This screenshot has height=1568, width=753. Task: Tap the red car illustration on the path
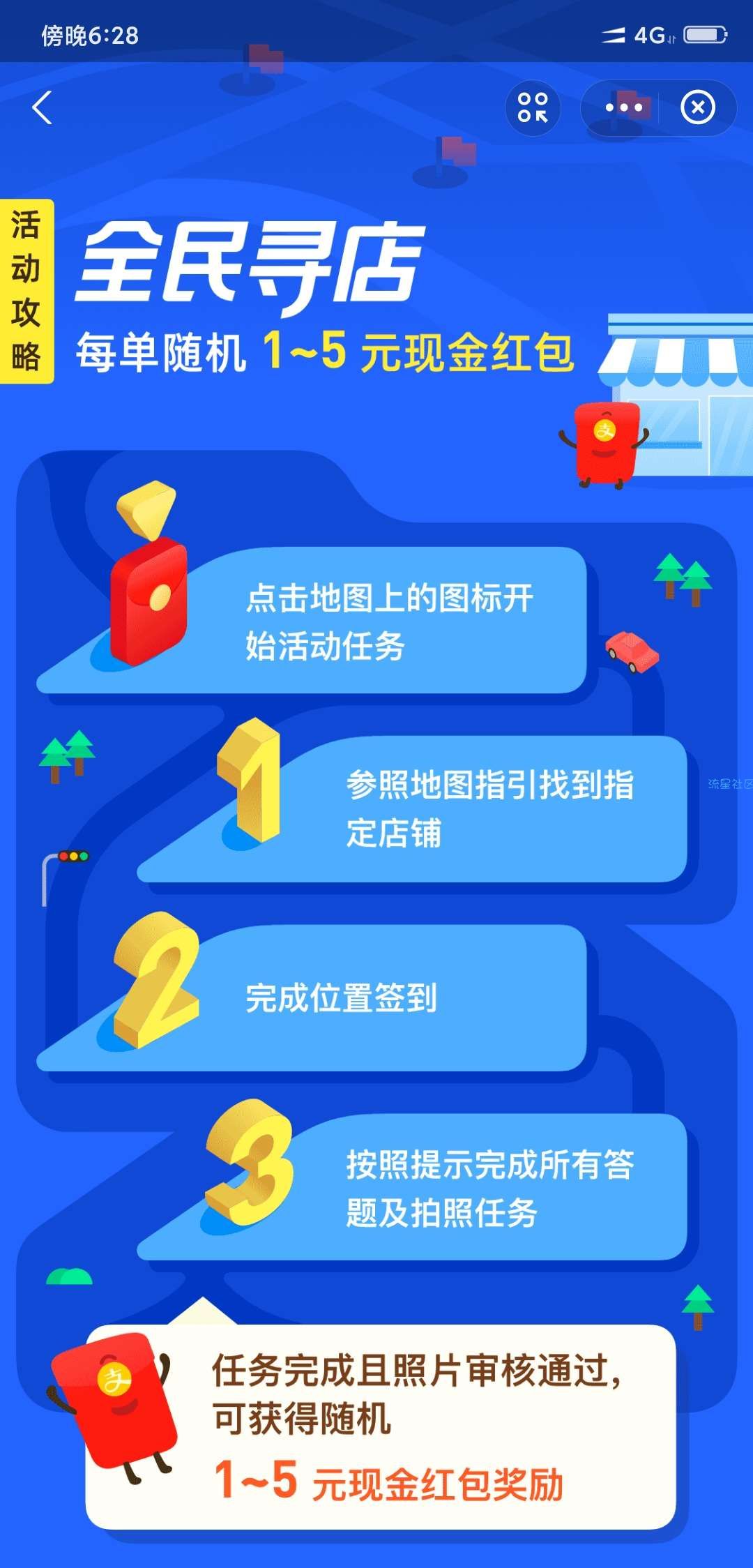click(x=630, y=652)
